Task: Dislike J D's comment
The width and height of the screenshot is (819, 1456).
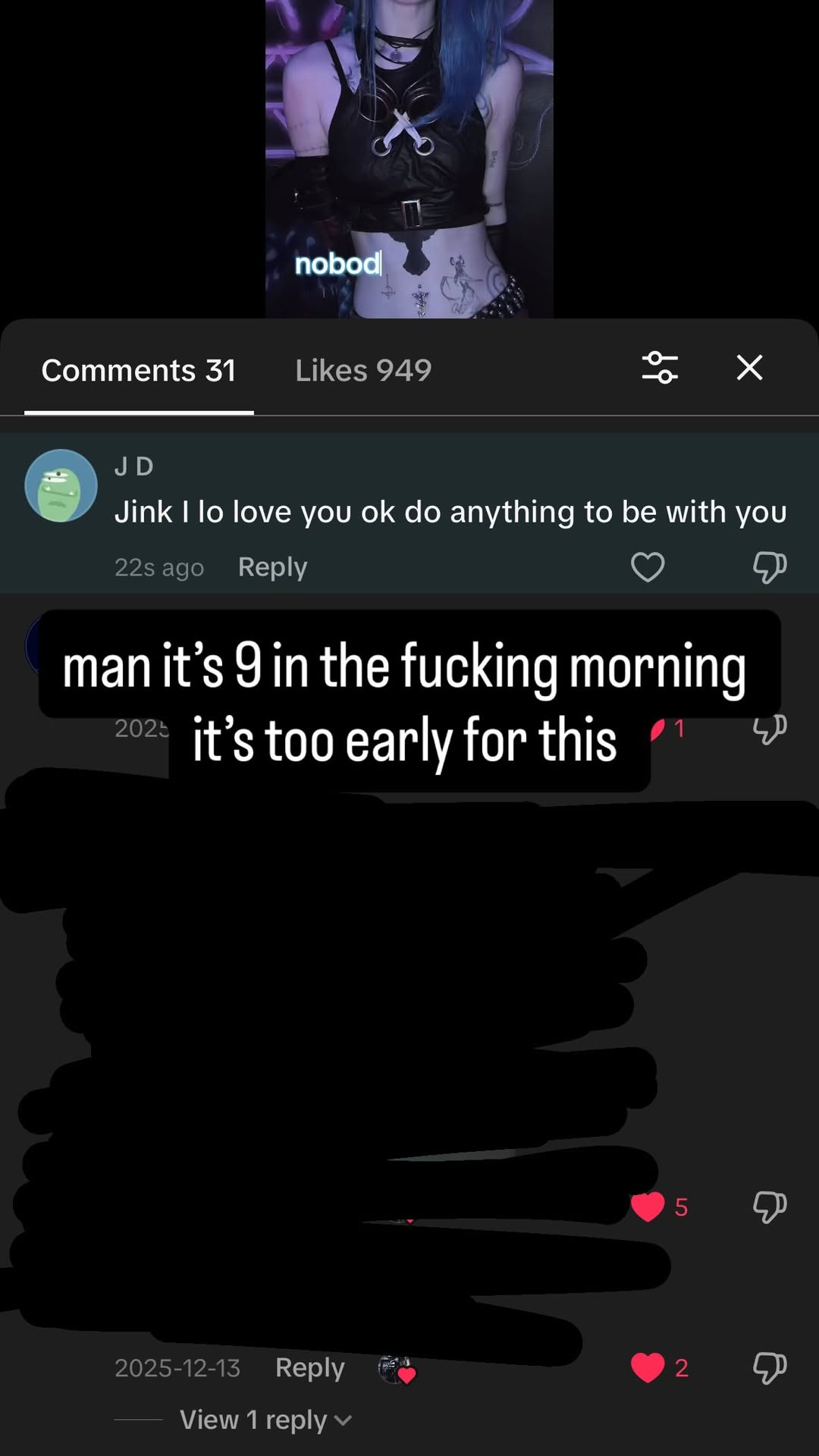Action: pos(769,567)
